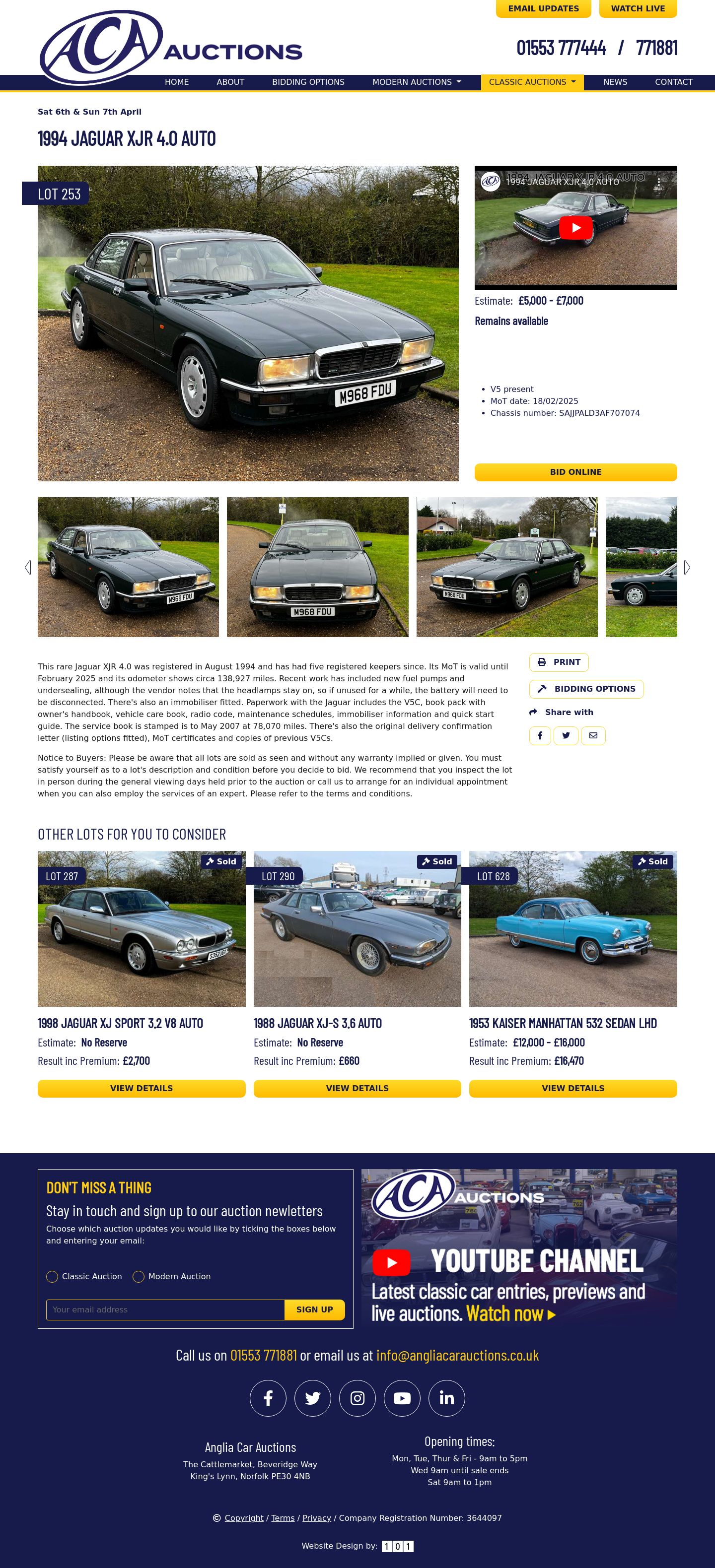
Task: Go to Bidding Options in the navigation bar
Action: point(308,82)
